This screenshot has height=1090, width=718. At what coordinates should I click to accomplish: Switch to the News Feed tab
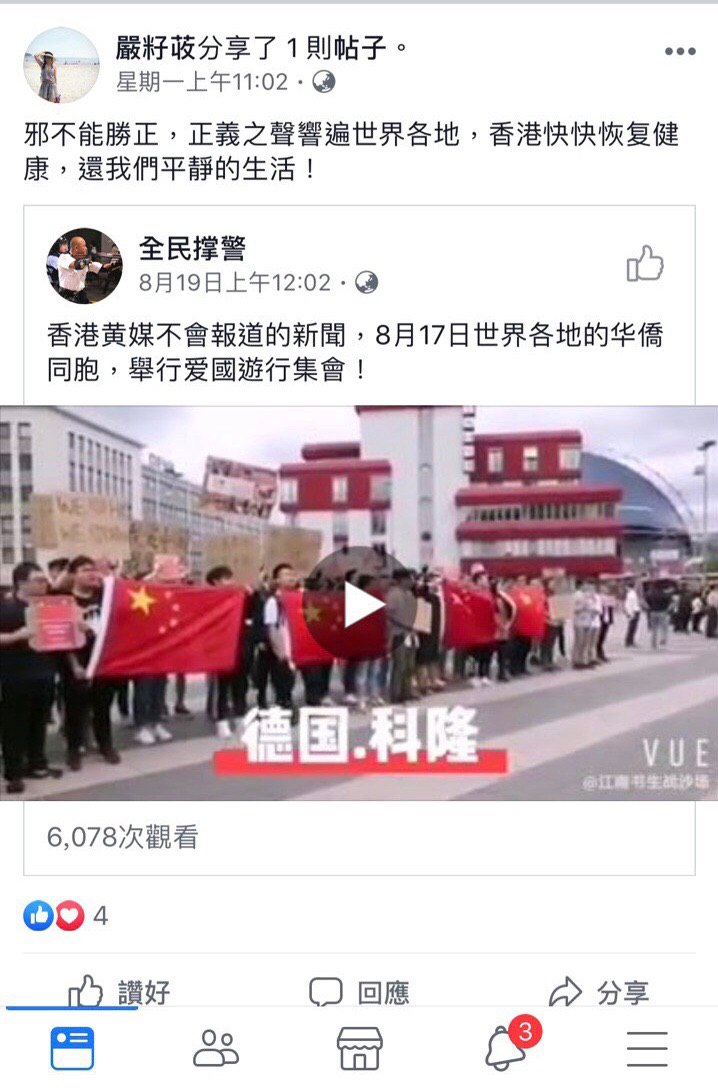tap(72, 1048)
